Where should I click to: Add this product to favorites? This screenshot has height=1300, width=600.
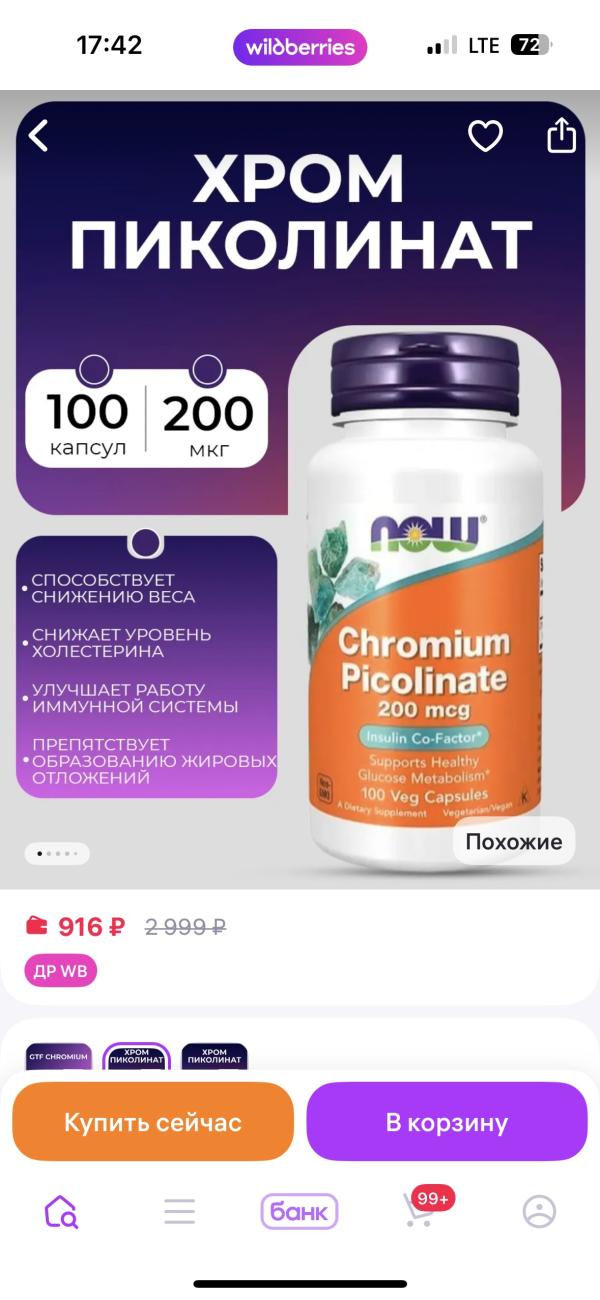485,136
